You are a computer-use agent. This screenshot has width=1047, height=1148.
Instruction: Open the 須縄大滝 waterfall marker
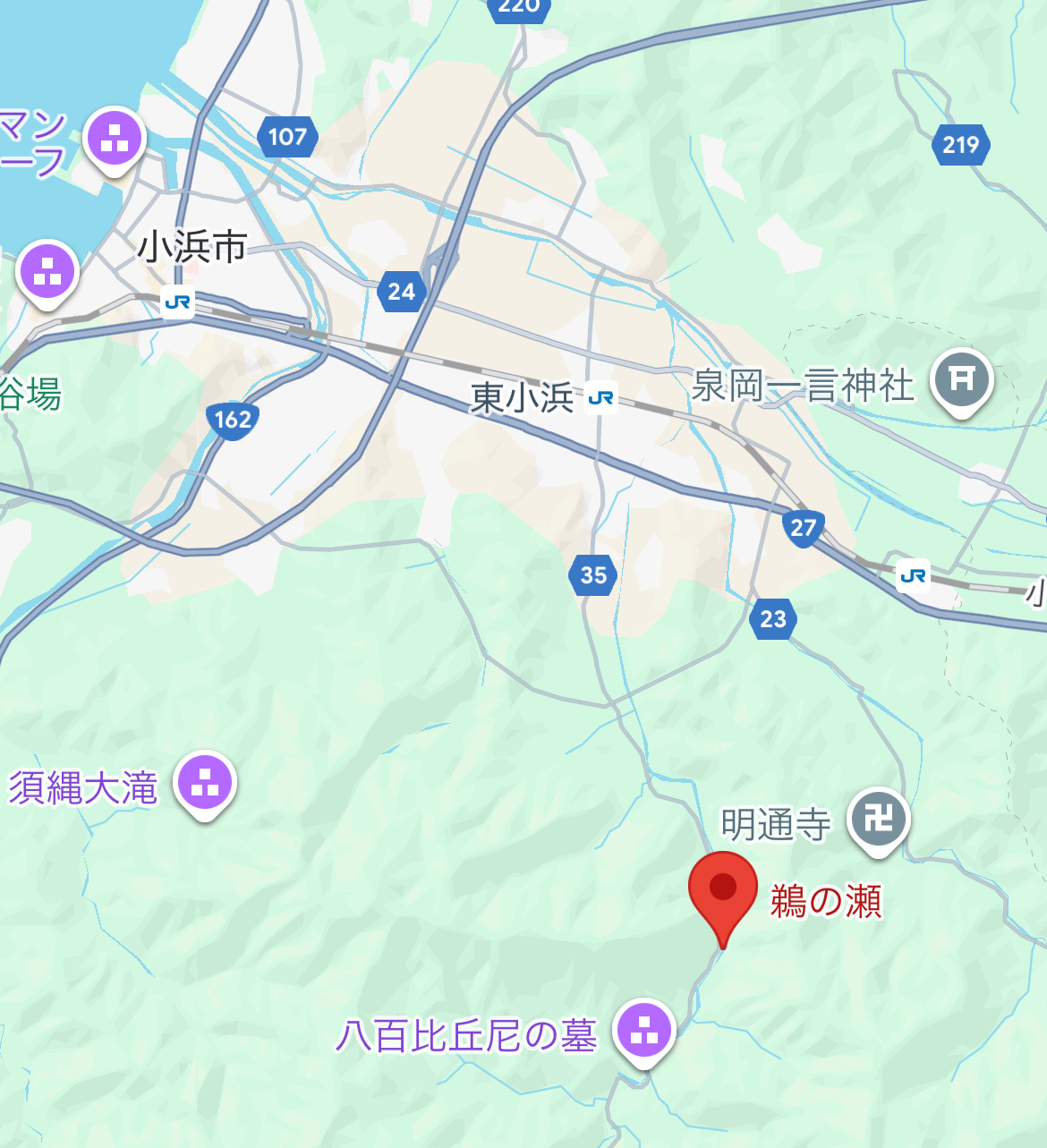205,782
